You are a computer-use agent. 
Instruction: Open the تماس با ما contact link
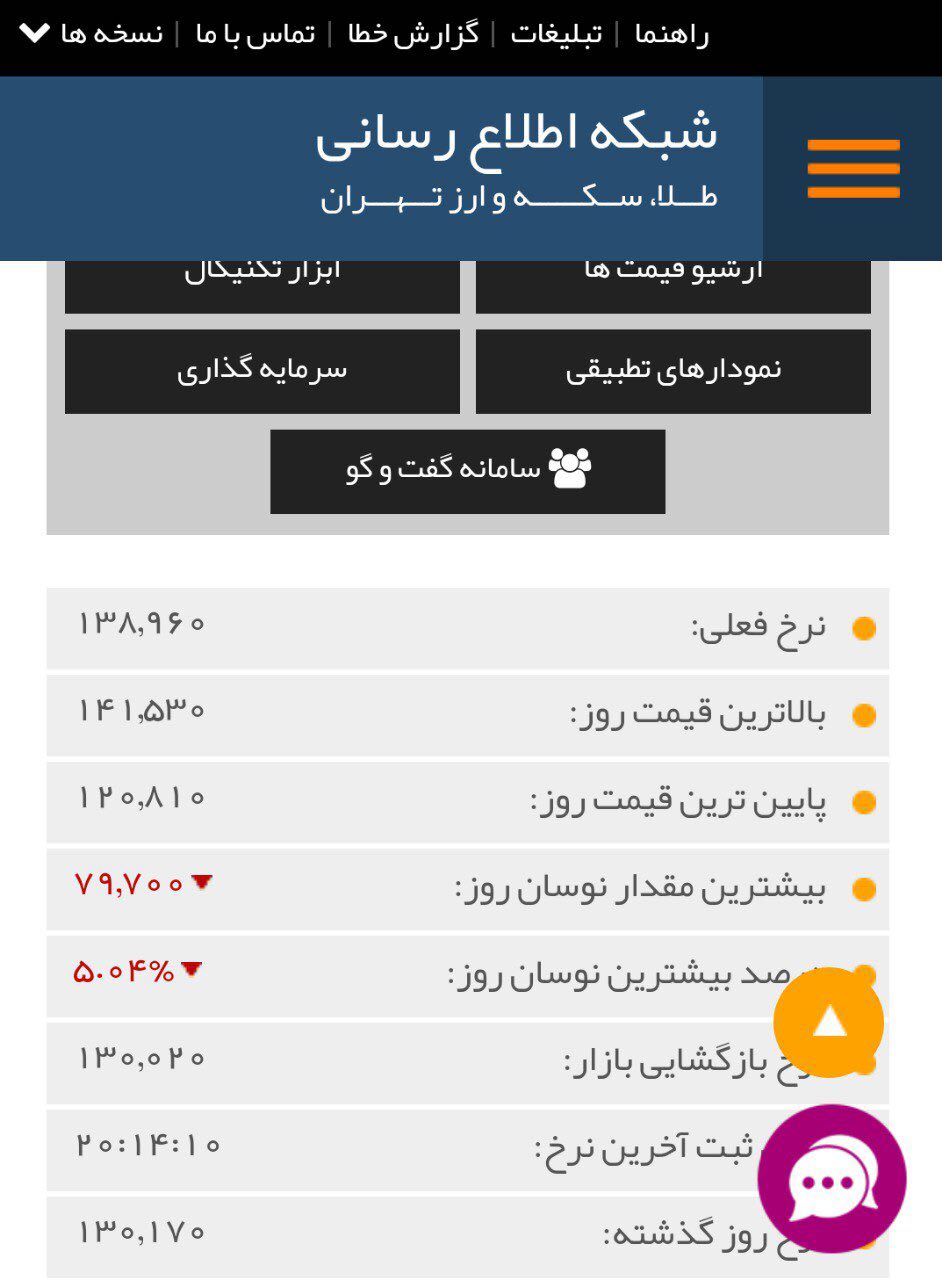255,35
